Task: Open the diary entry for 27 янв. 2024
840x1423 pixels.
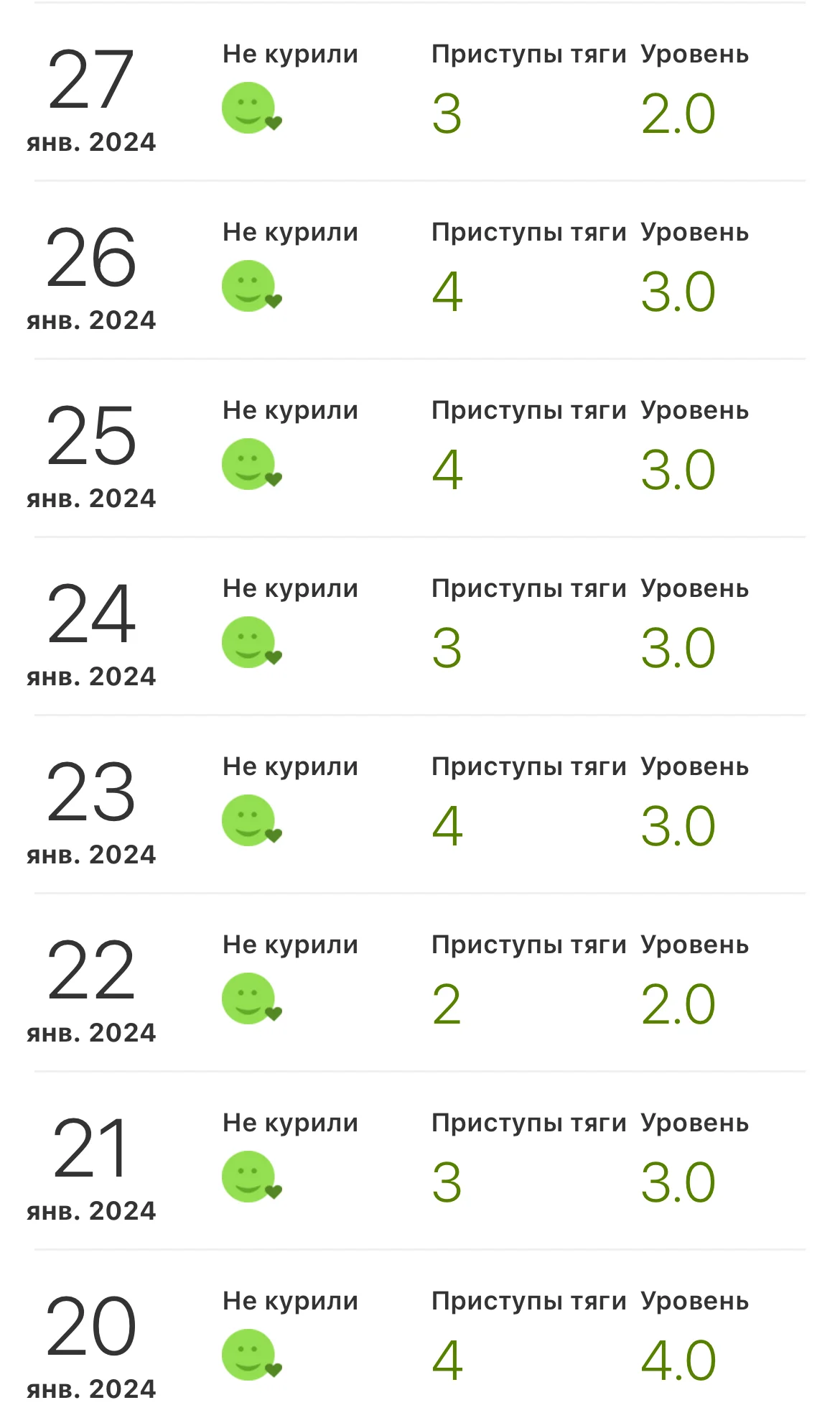Action: (x=420, y=92)
